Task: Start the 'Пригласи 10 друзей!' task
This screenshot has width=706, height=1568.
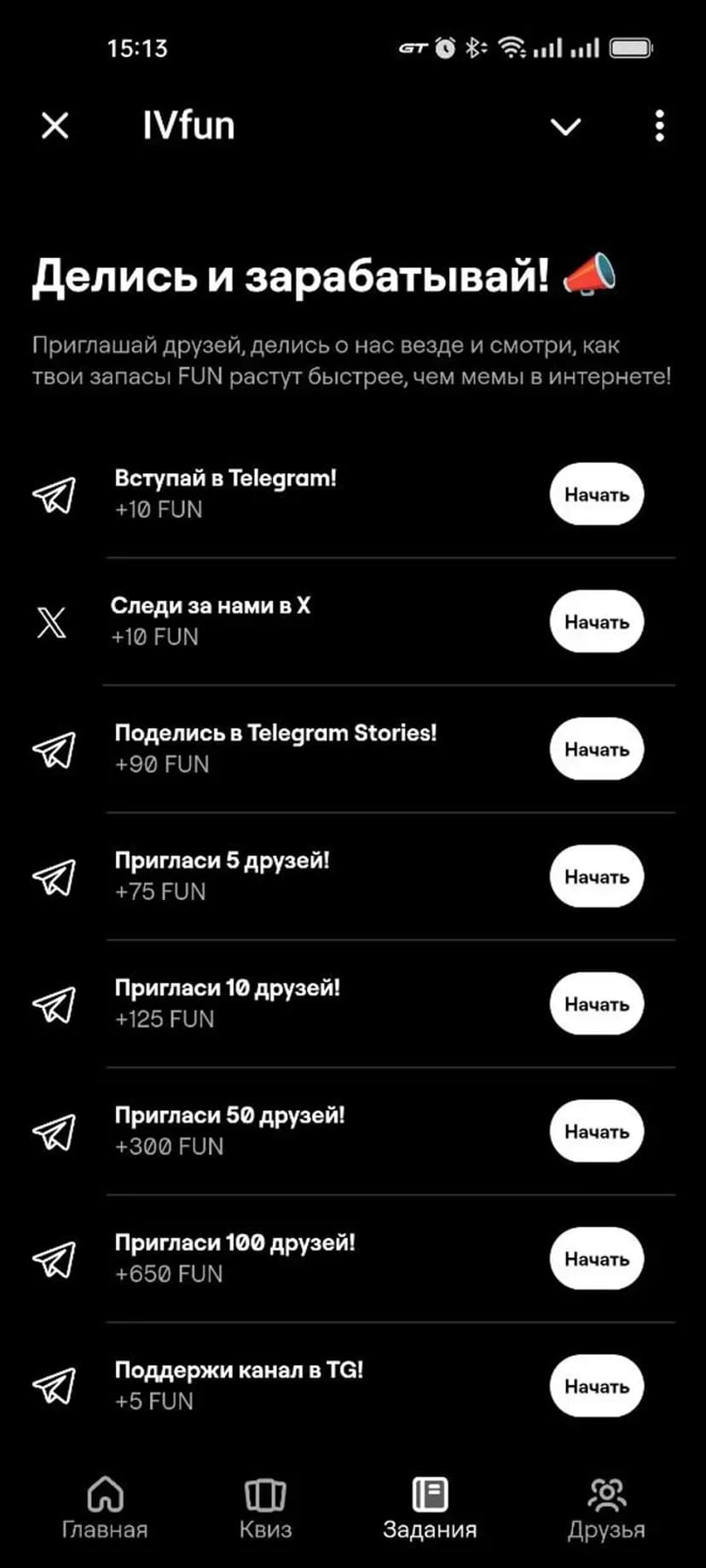Action: [596, 1004]
